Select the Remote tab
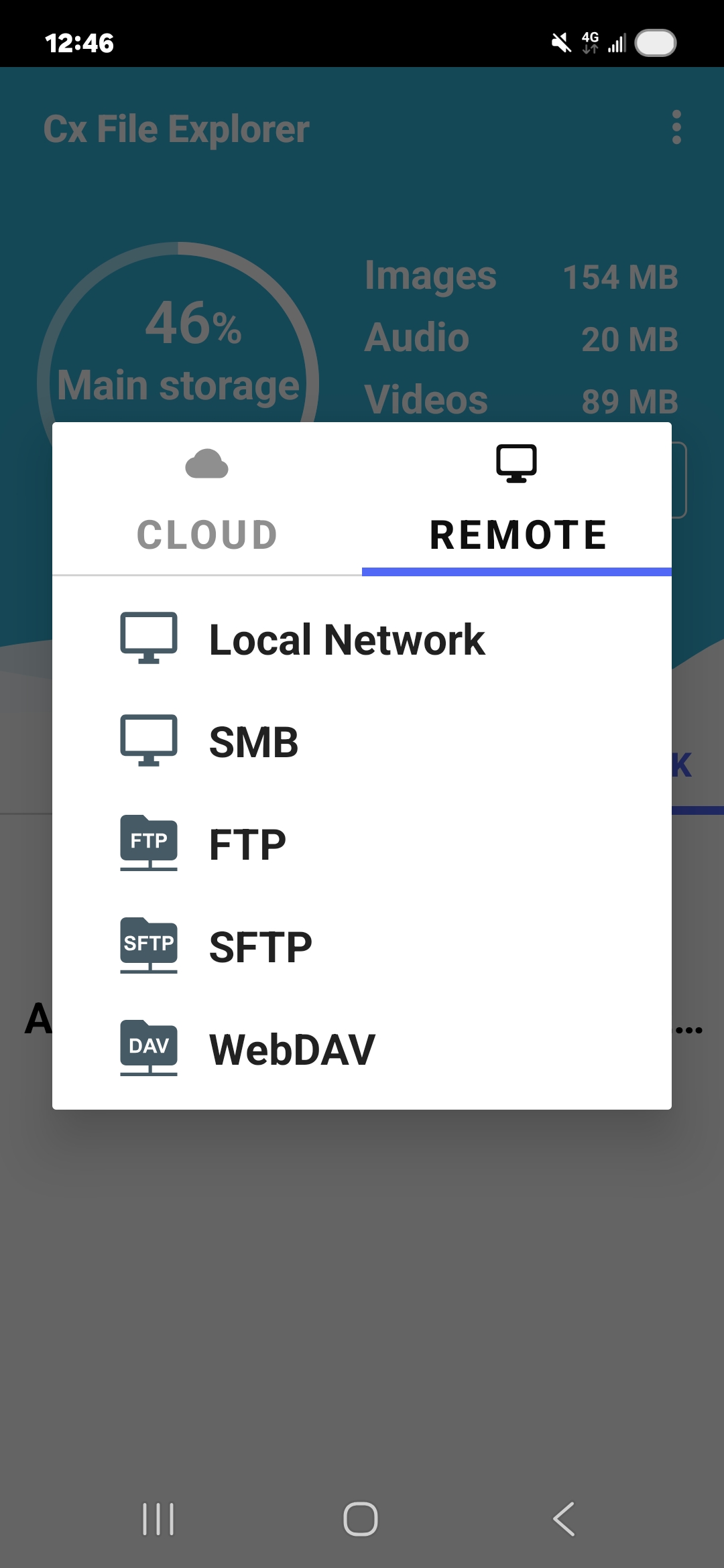Image resolution: width=724 pixels, height=1568 pixels. click(x=517, y=499)
